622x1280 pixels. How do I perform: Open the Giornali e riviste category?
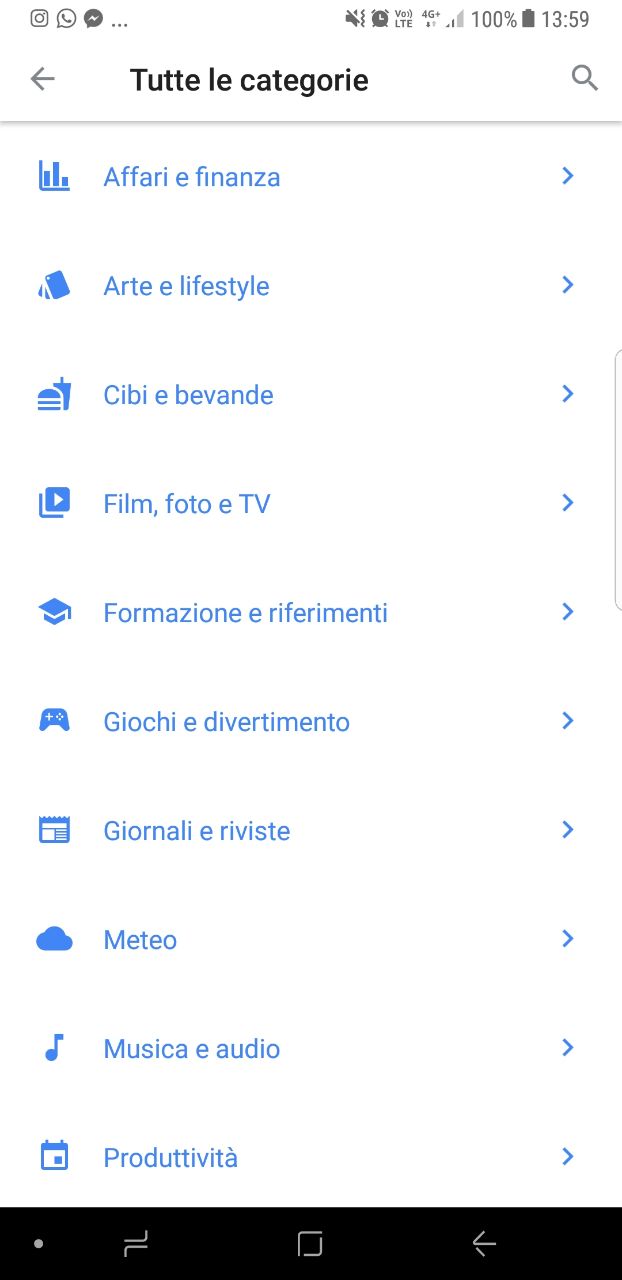(311, 831)
